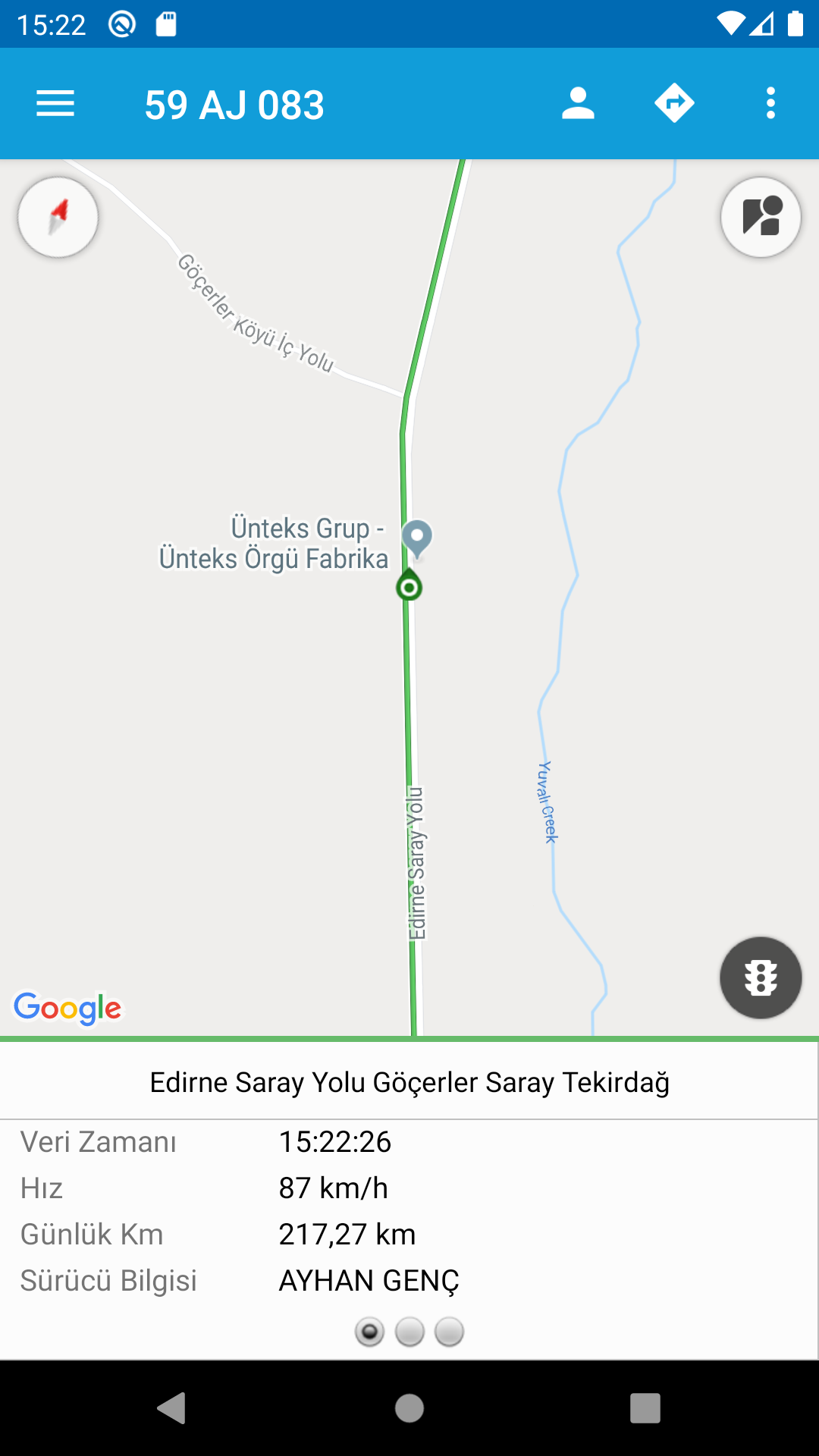Image resolution: width=819 pixels, height=1456 pixels.
Task: Open the driver profile icon
Action: click(x=578, y=103)
